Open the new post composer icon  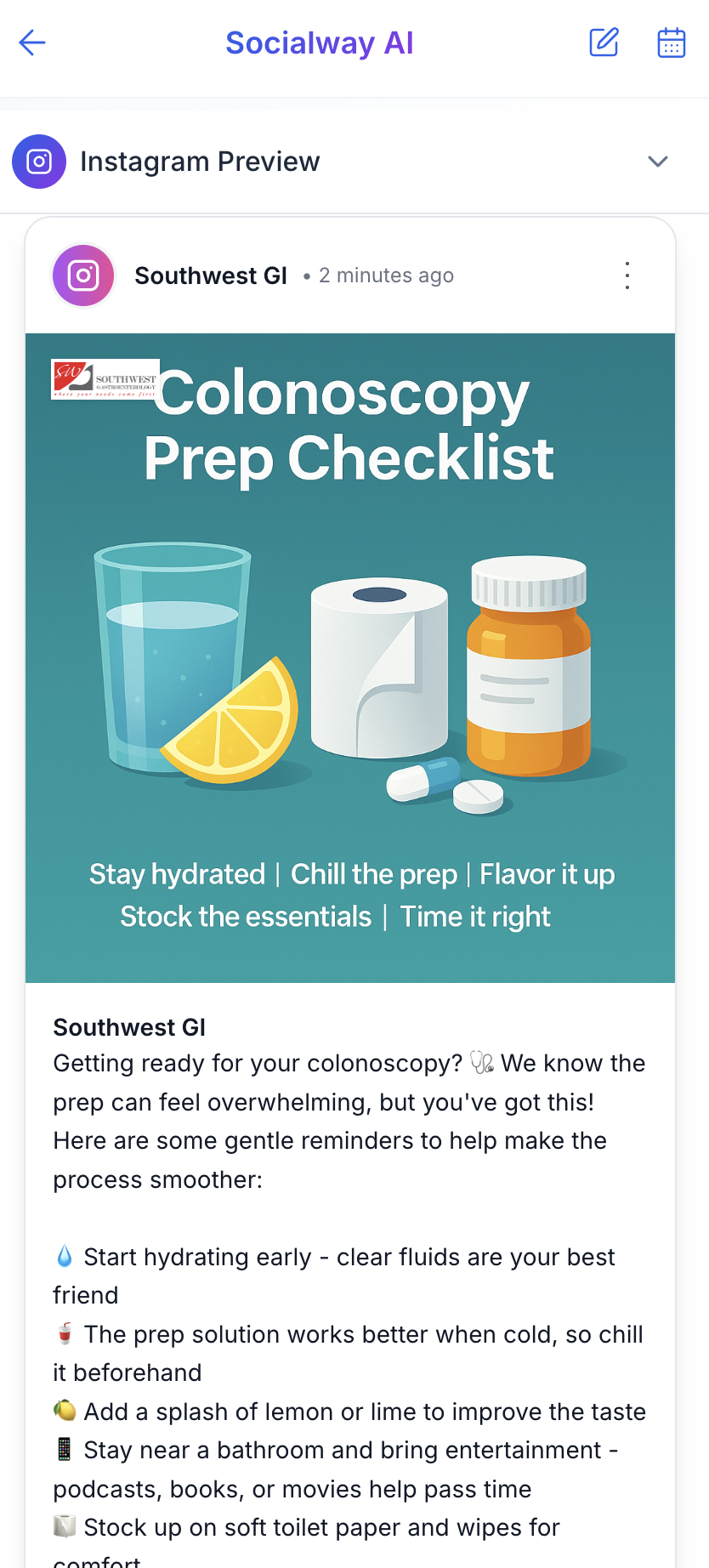tap(604, 43)
